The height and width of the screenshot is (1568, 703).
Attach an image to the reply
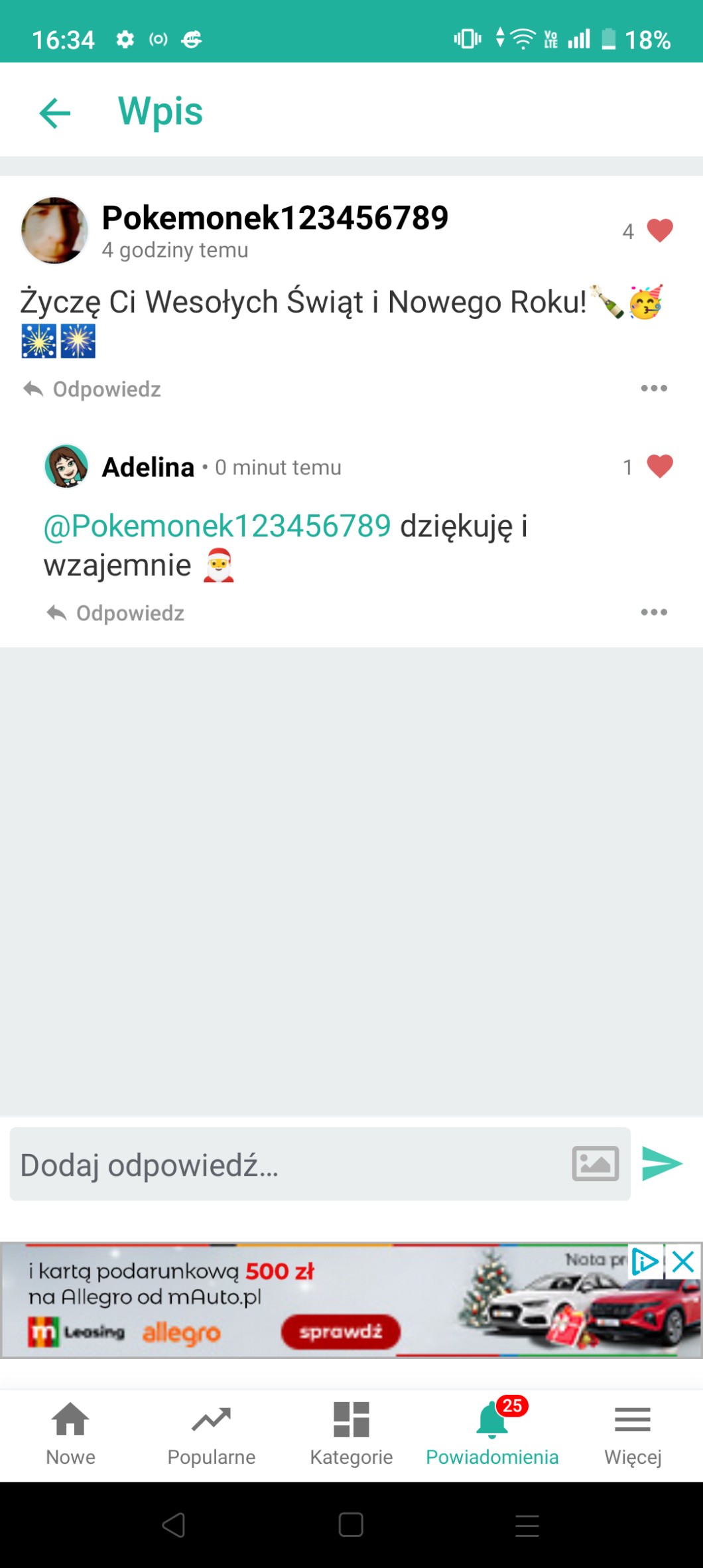click(595, 1164)
